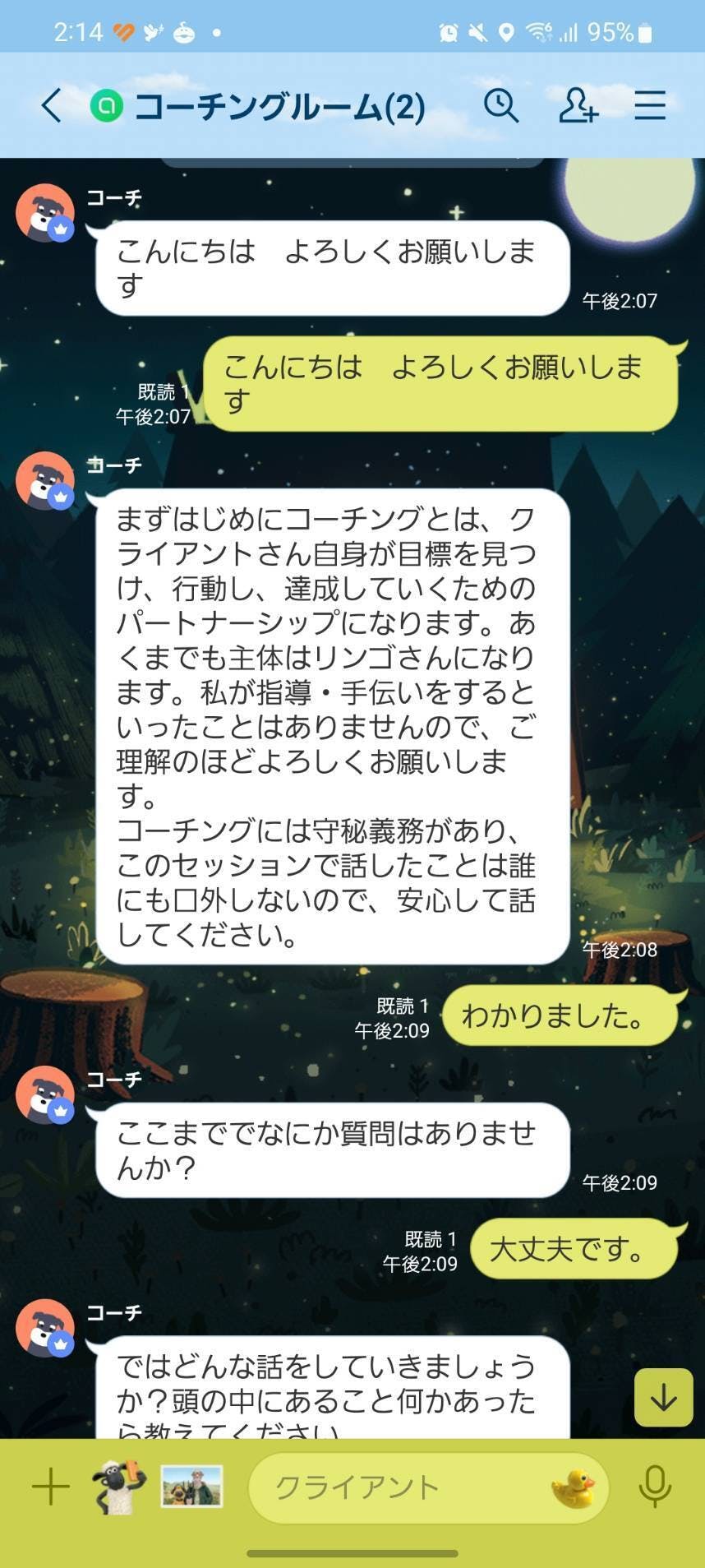The height and width of the screenshot is (1568, 705).
Task: Record a voice message with the microphone
Action: 655,1487
